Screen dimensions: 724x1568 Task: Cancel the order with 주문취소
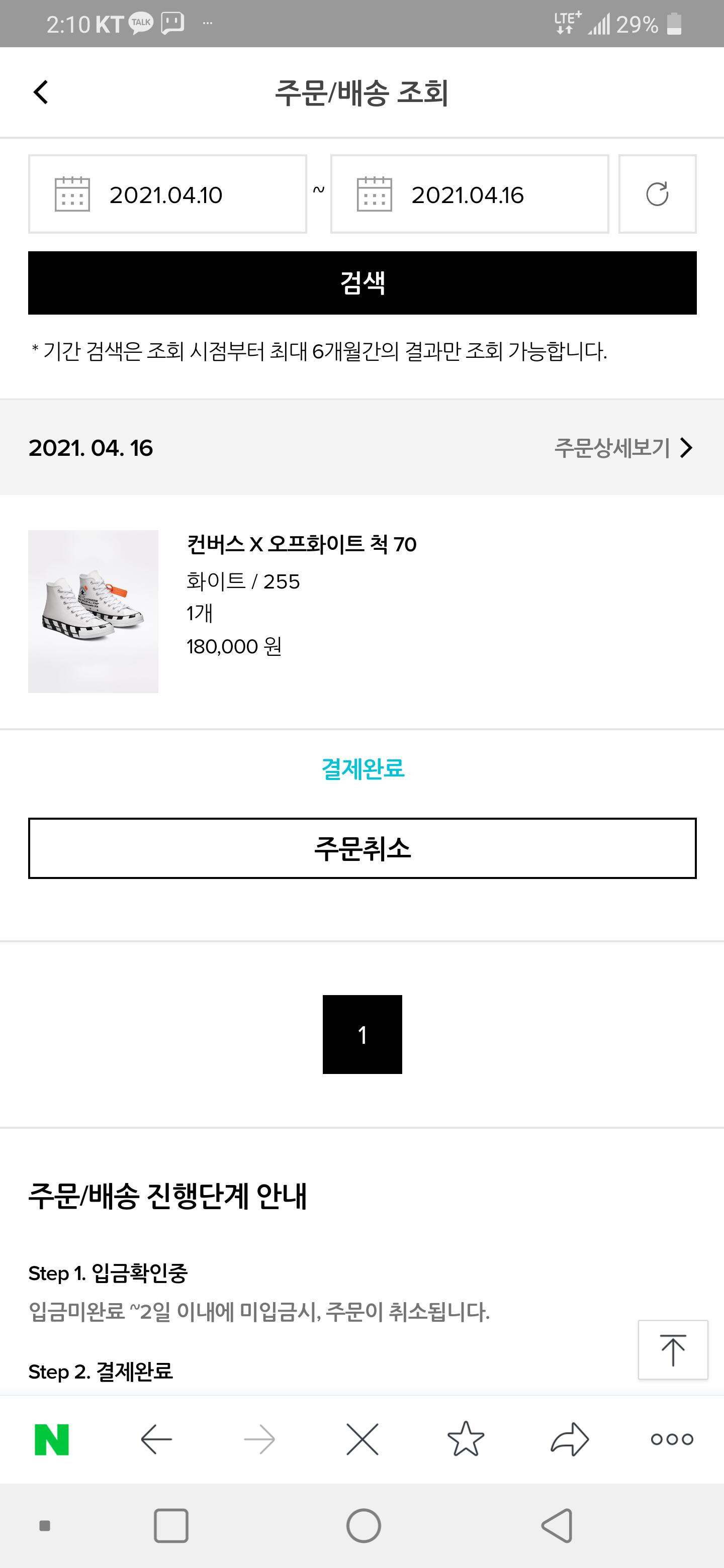363,848
